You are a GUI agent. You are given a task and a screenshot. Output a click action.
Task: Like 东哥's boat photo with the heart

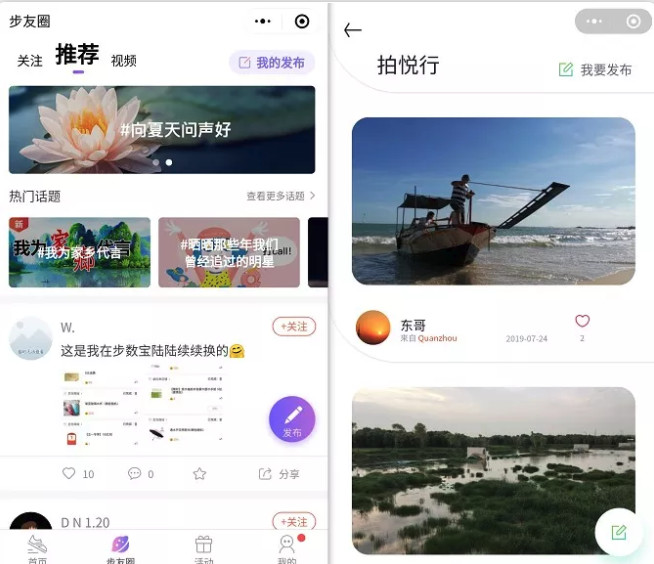tap(582, 321)
